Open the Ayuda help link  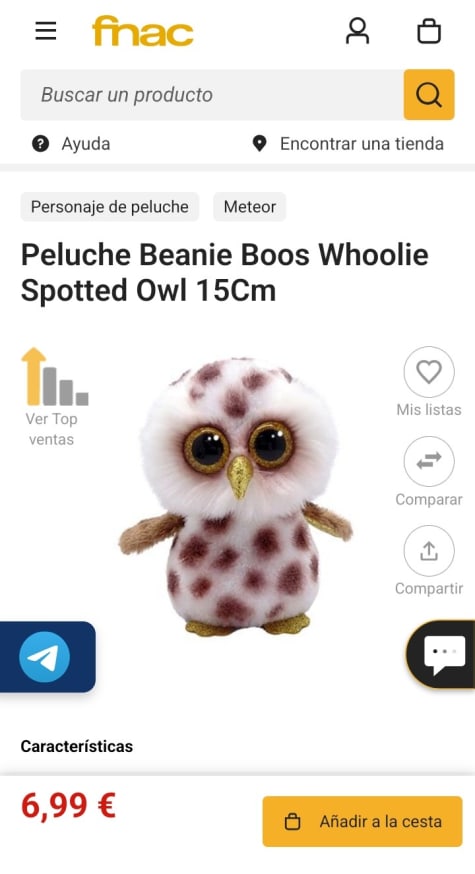71,144
